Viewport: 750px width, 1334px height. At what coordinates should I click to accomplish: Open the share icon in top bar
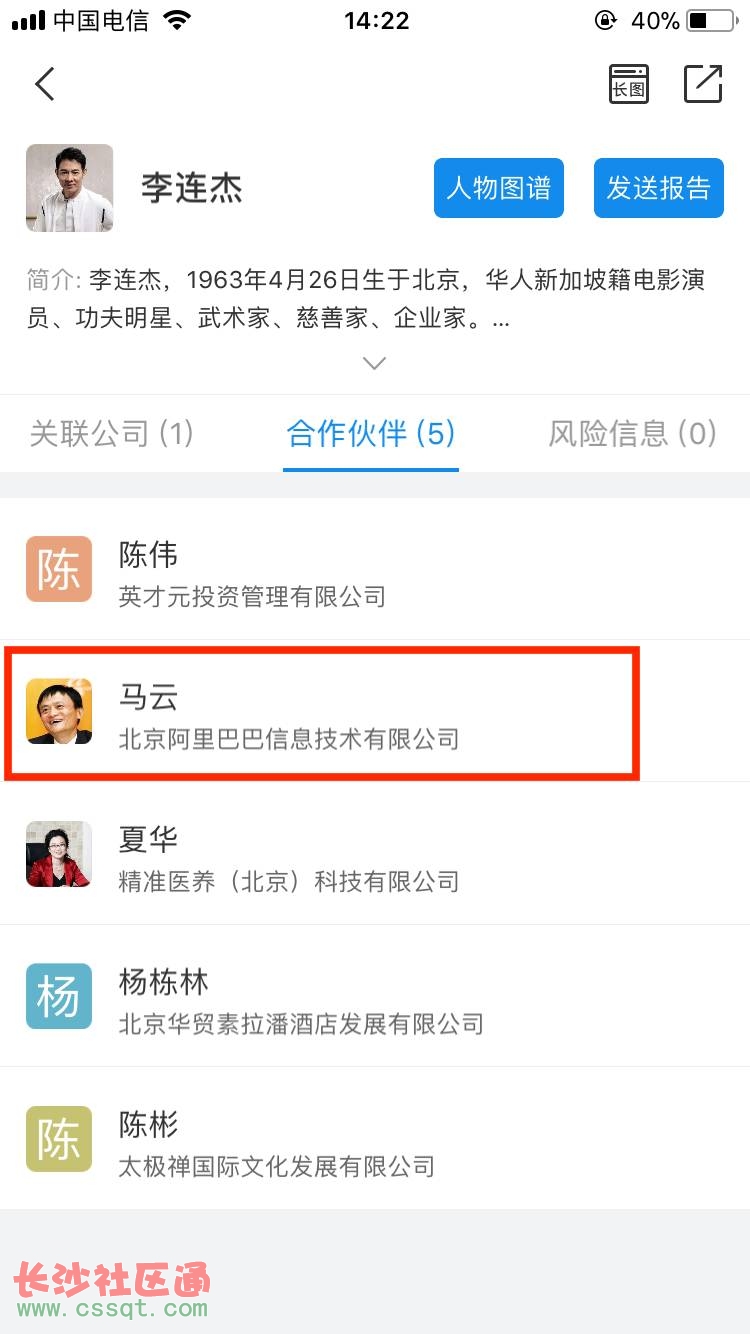[703, 84]
